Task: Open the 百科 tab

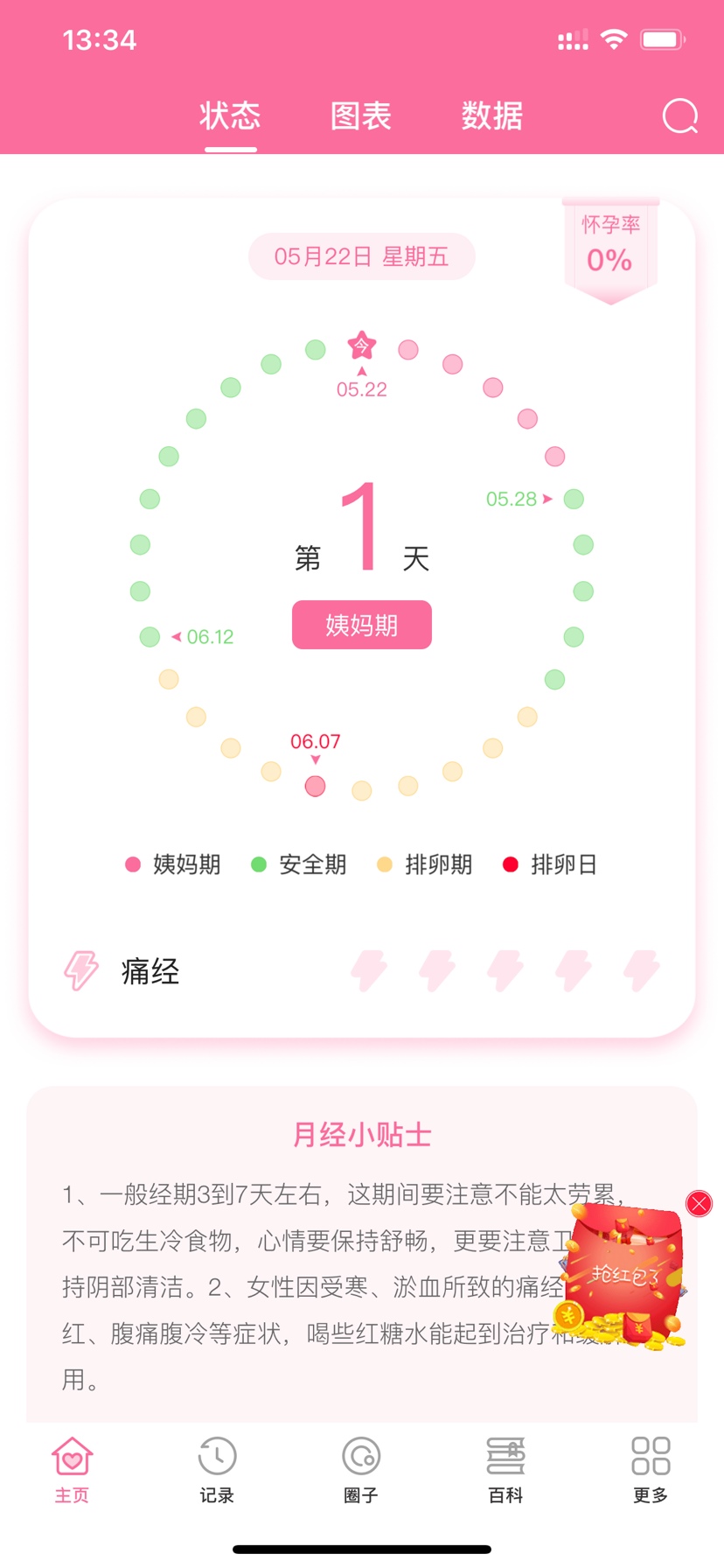Action: (x=505, y=1470)
